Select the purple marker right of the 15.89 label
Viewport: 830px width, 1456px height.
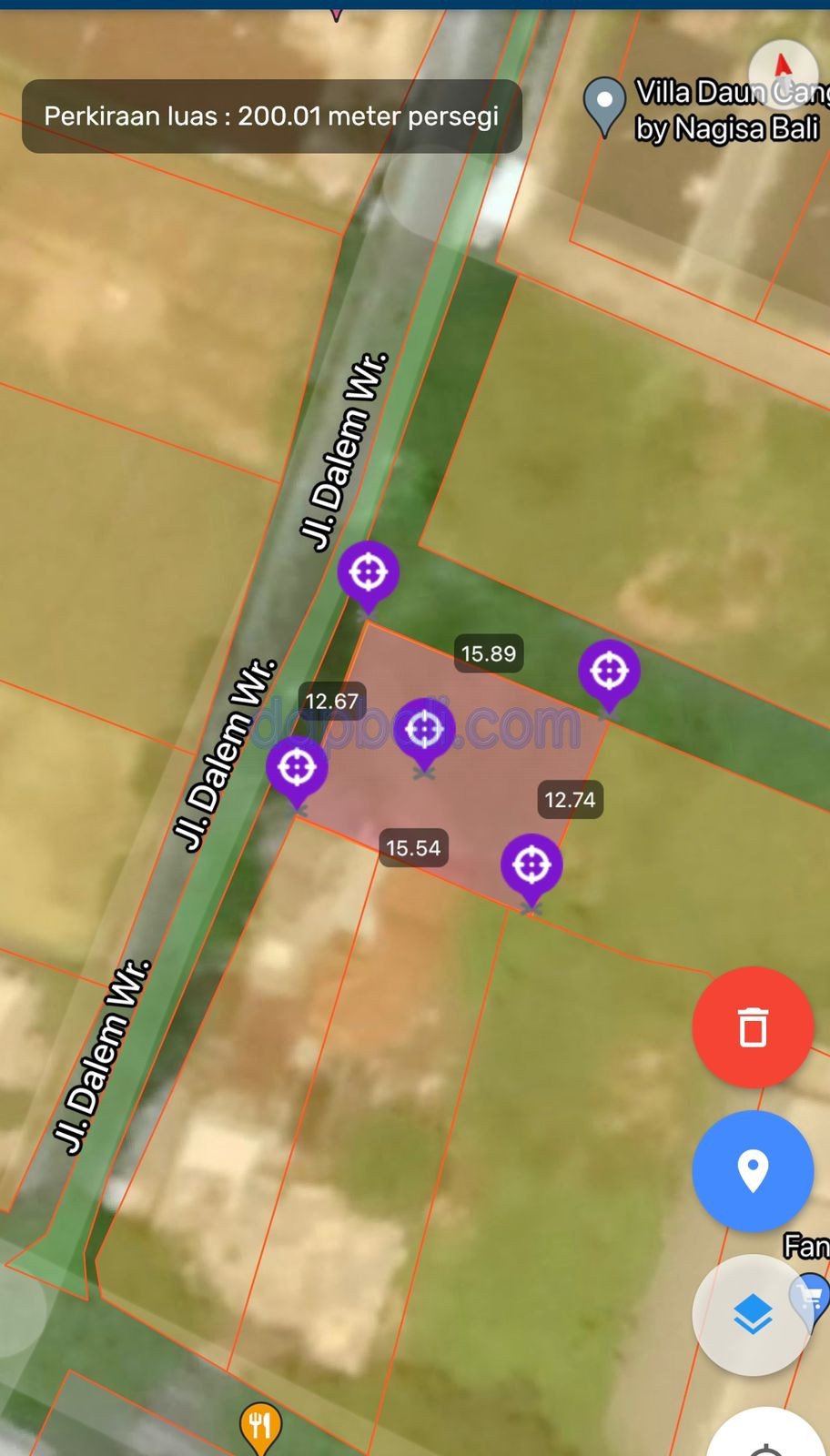point(609,672)
